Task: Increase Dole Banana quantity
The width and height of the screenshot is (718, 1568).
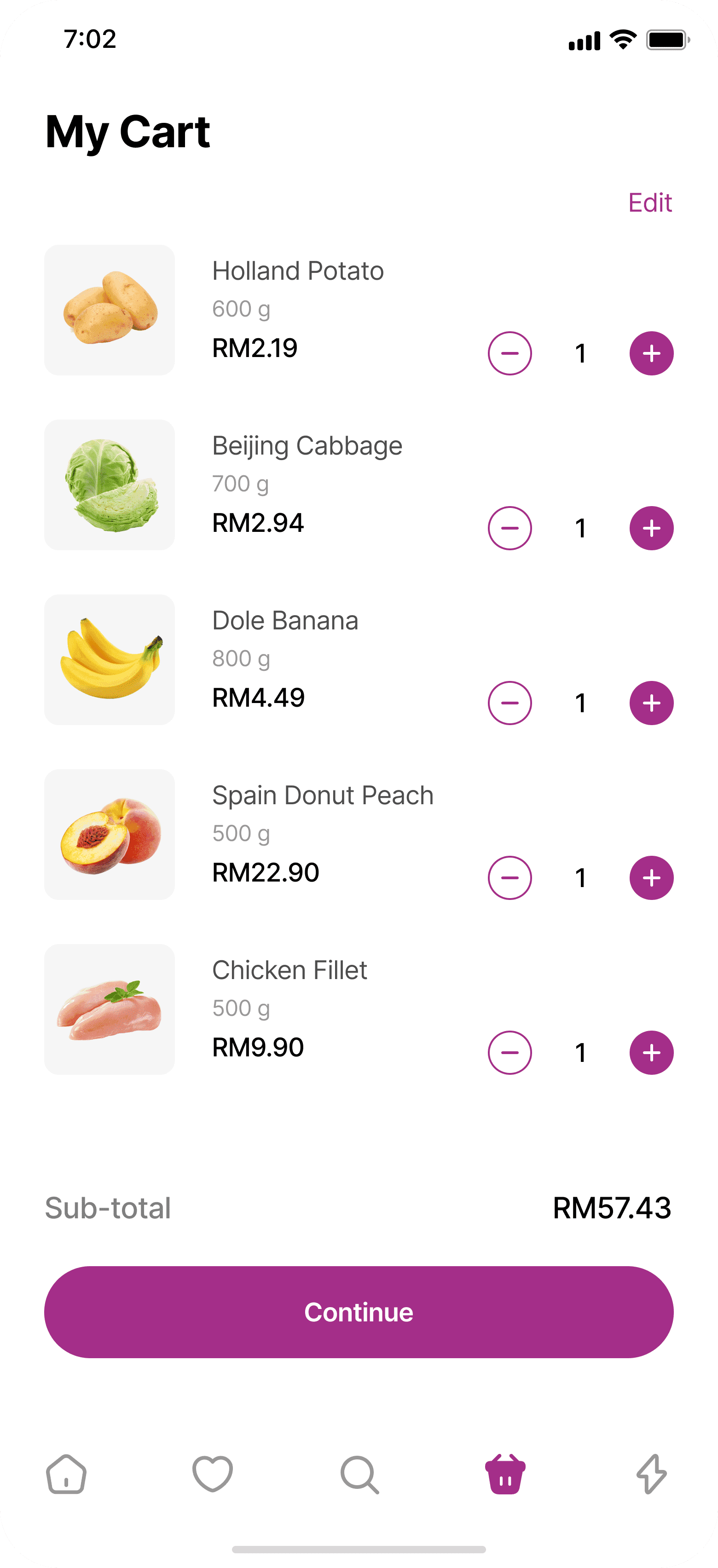Action: [x=651, y=703]
